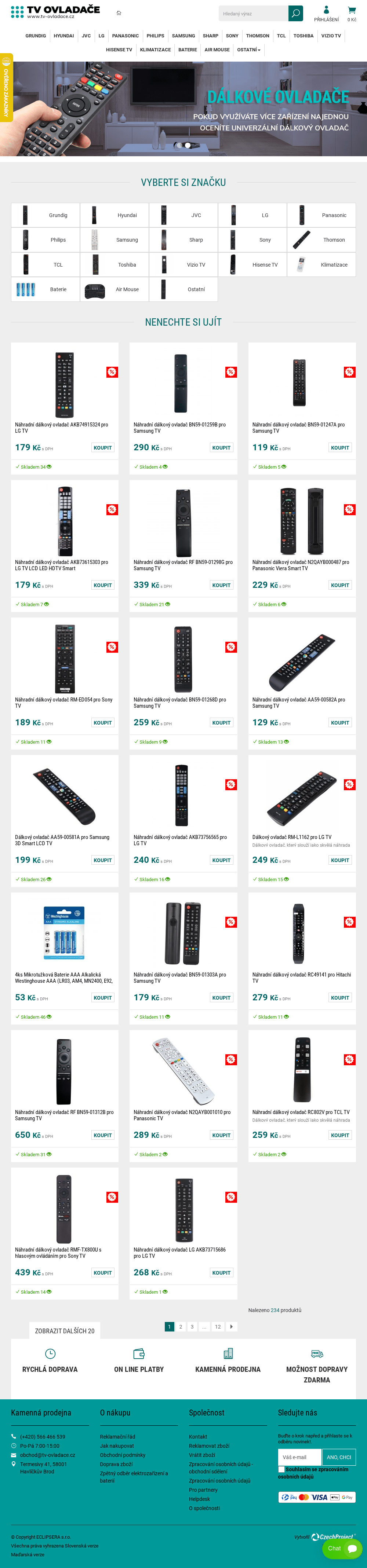Open the shopping cart
This screenshot has height=1568, width=367.
tap(352, 14)
